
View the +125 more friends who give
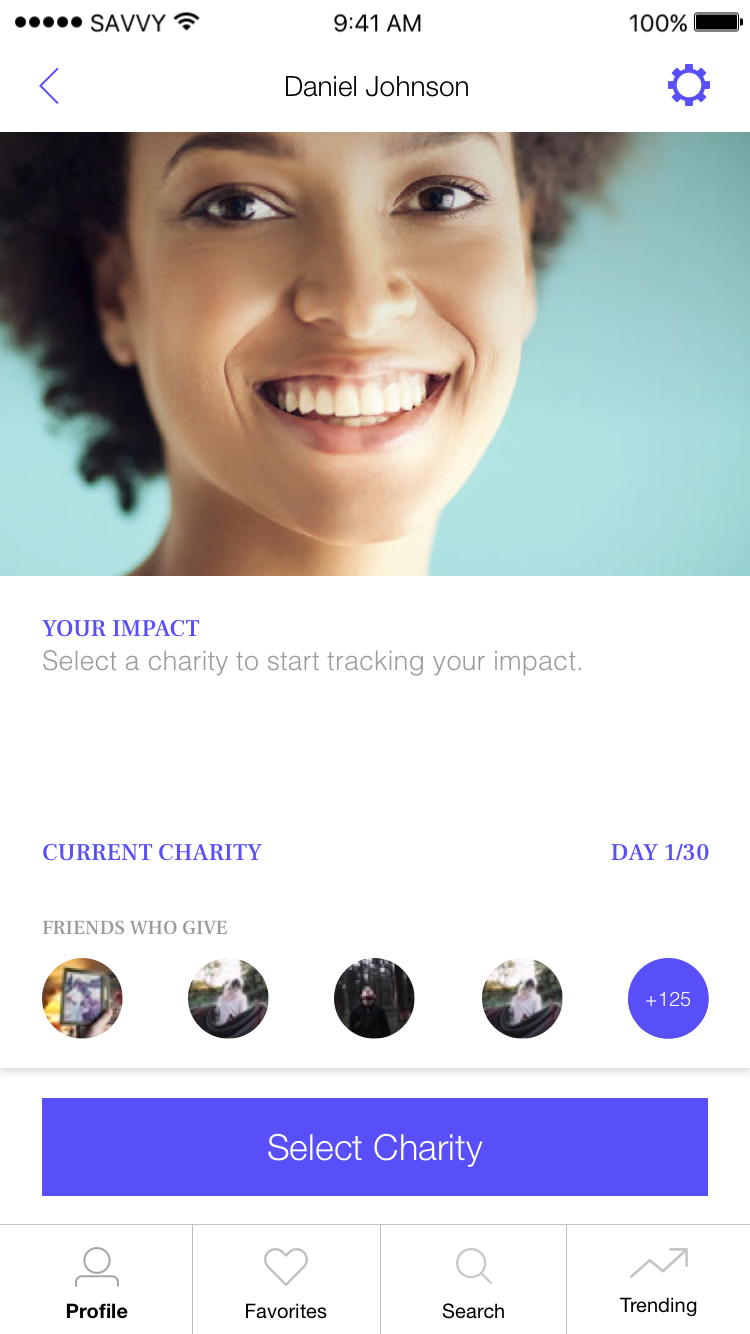pyautogui.click(x=668, y=999)
